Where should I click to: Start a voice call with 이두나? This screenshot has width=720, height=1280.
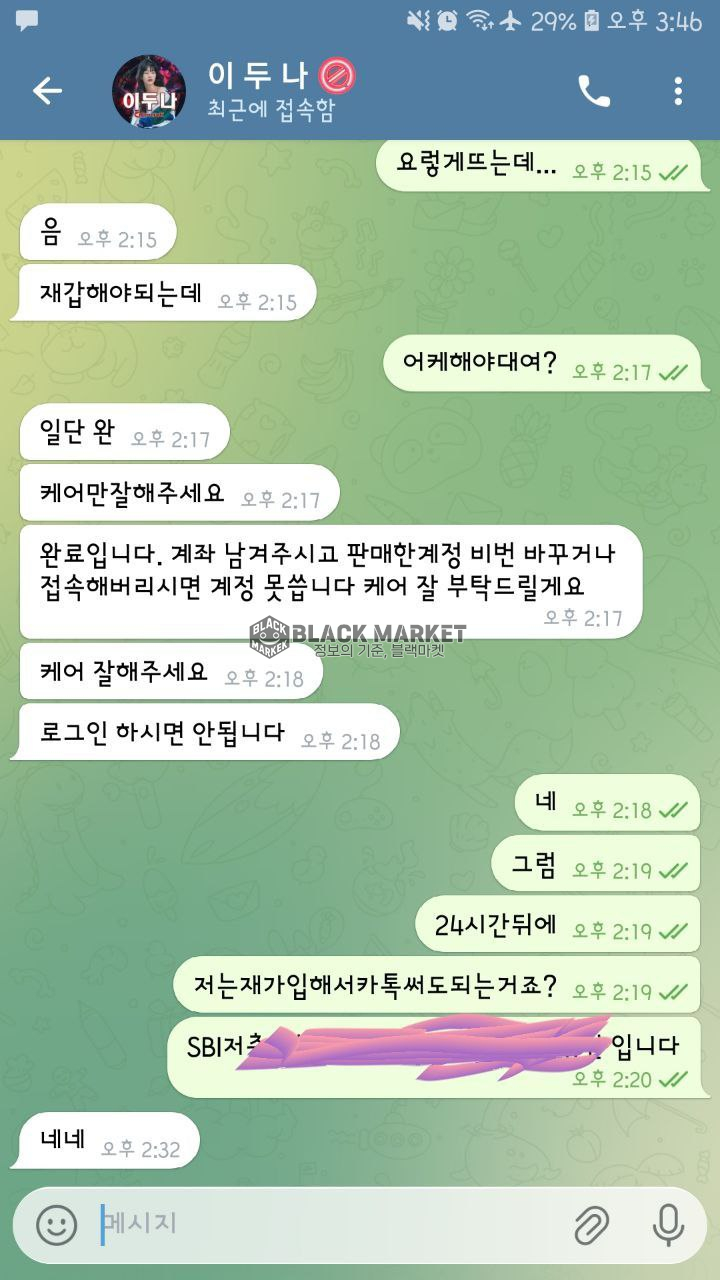click(x=594, y=91)
